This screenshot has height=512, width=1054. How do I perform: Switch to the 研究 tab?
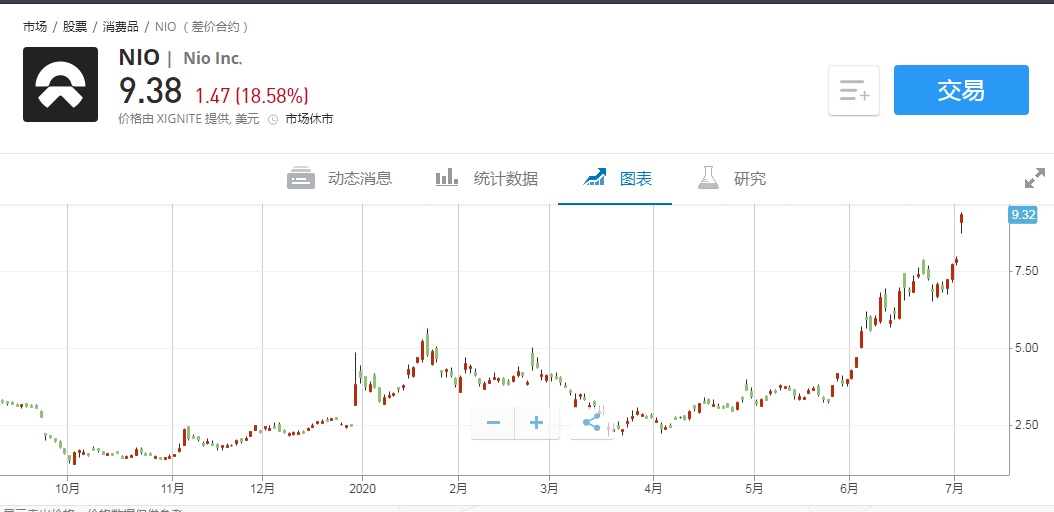[732, 179]
